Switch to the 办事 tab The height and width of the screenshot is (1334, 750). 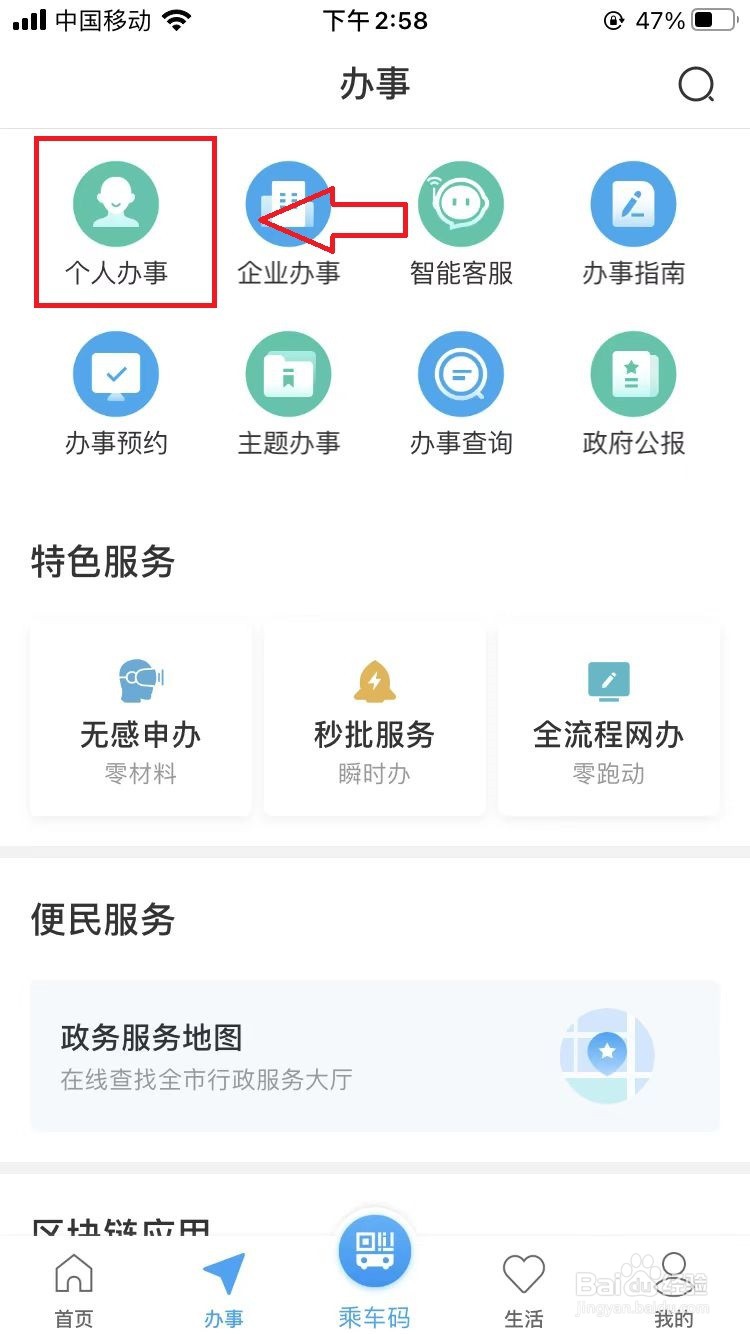pyautogui.click(x=224, y=1290)
